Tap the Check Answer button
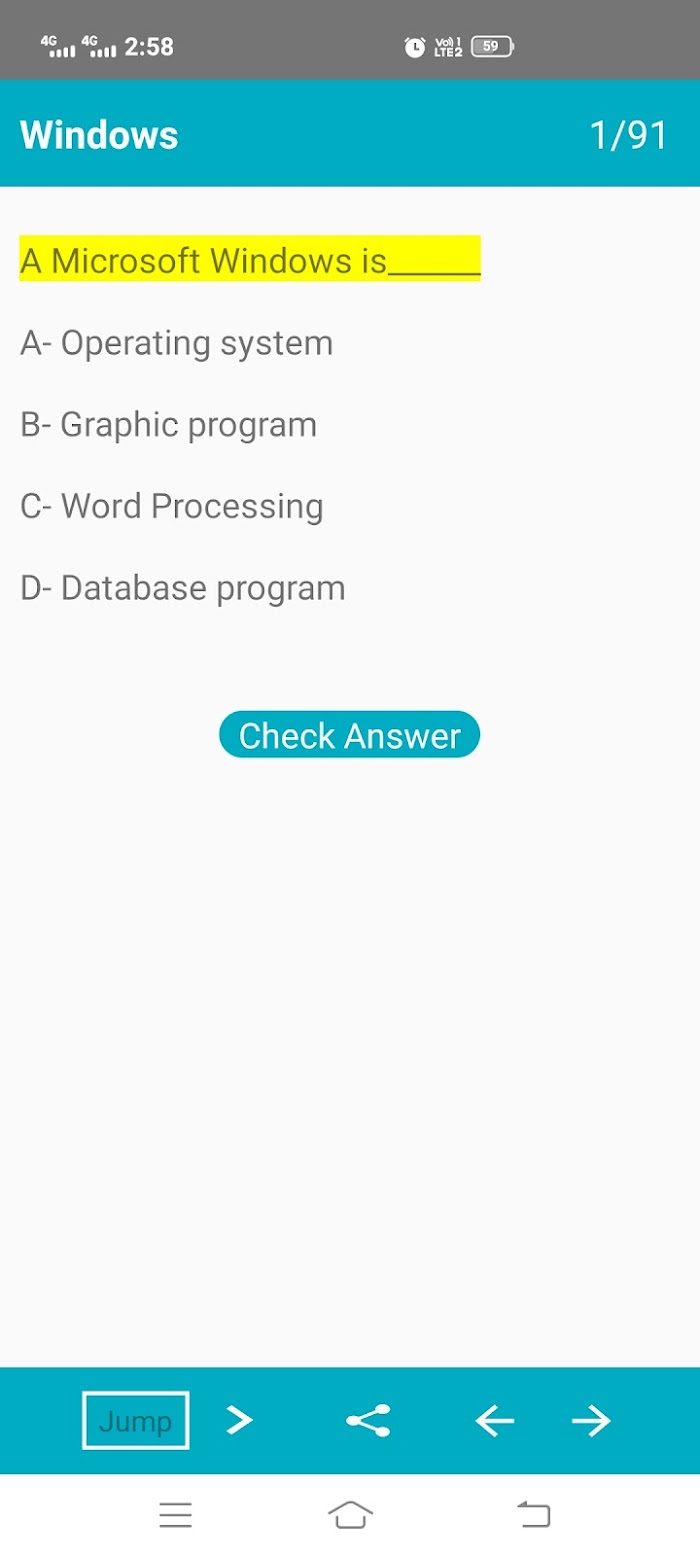The width and height of the screenshot is (700, 1556). click(x=350, y=735)
